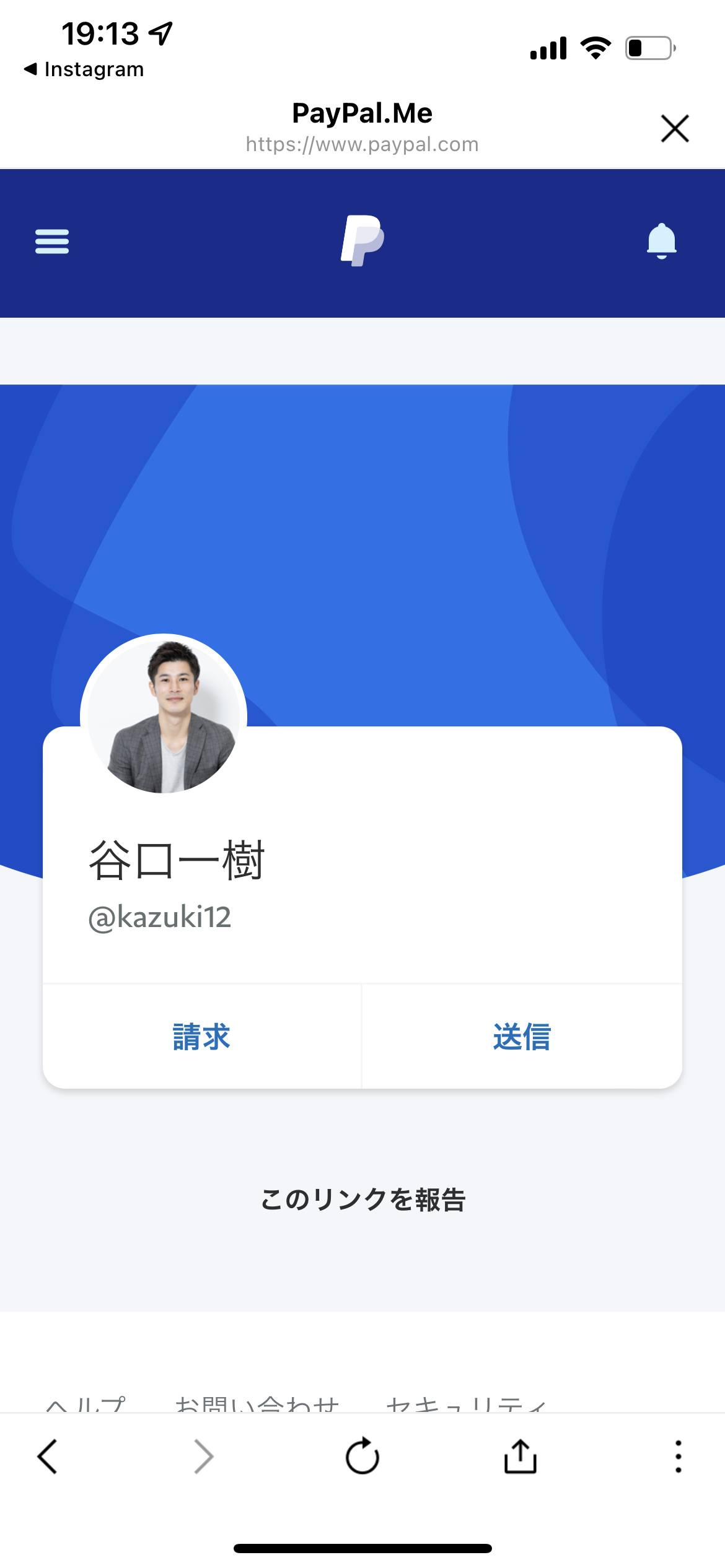Reload the PayPal.Me page
Viewport: 725px width, 1568px height.
(x=362, y=1455)
